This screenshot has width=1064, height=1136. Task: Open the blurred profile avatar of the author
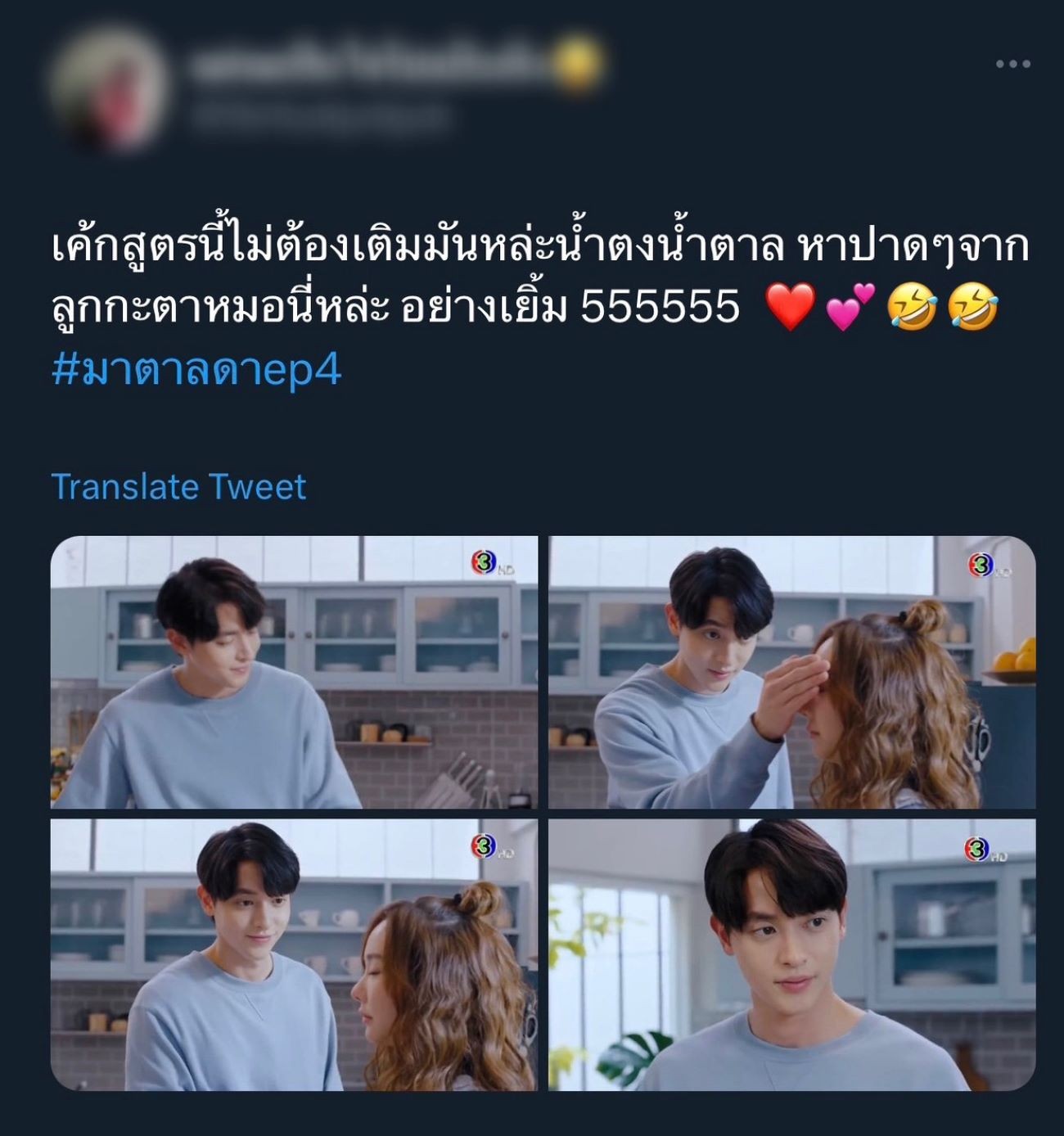110,88
